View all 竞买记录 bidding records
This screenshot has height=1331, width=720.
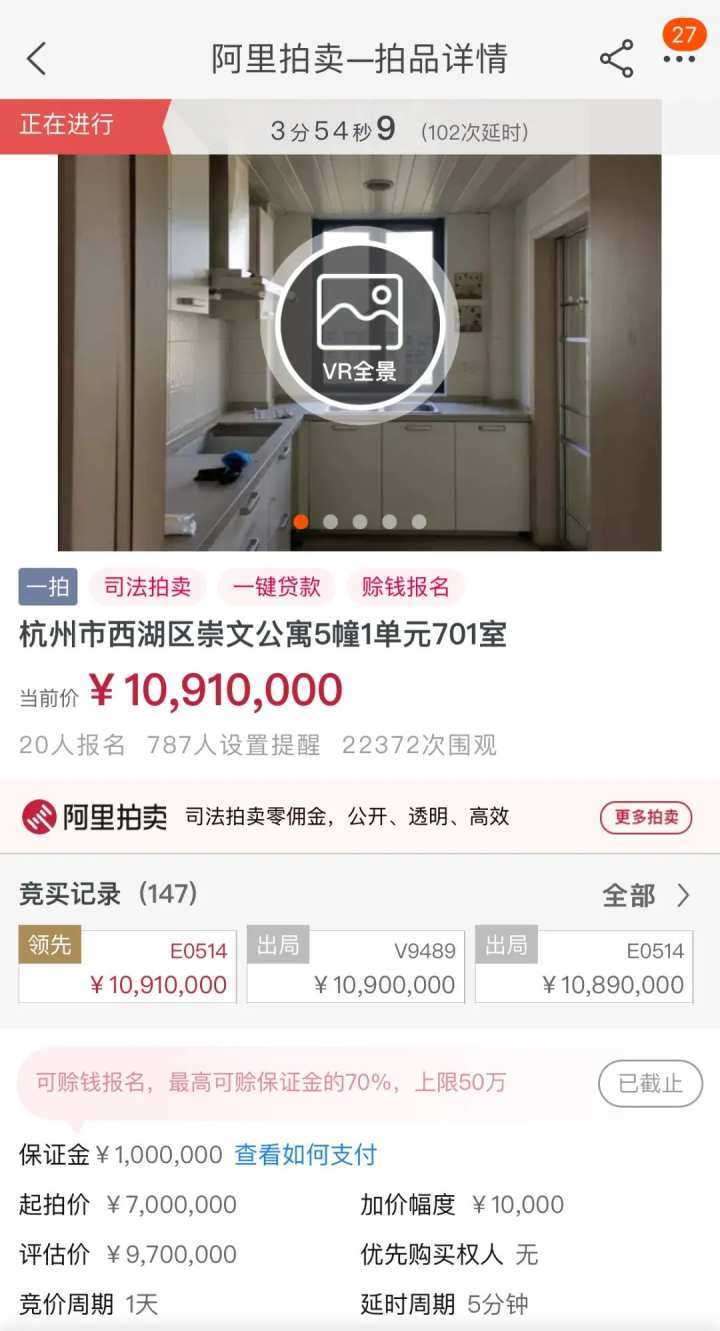646,895
